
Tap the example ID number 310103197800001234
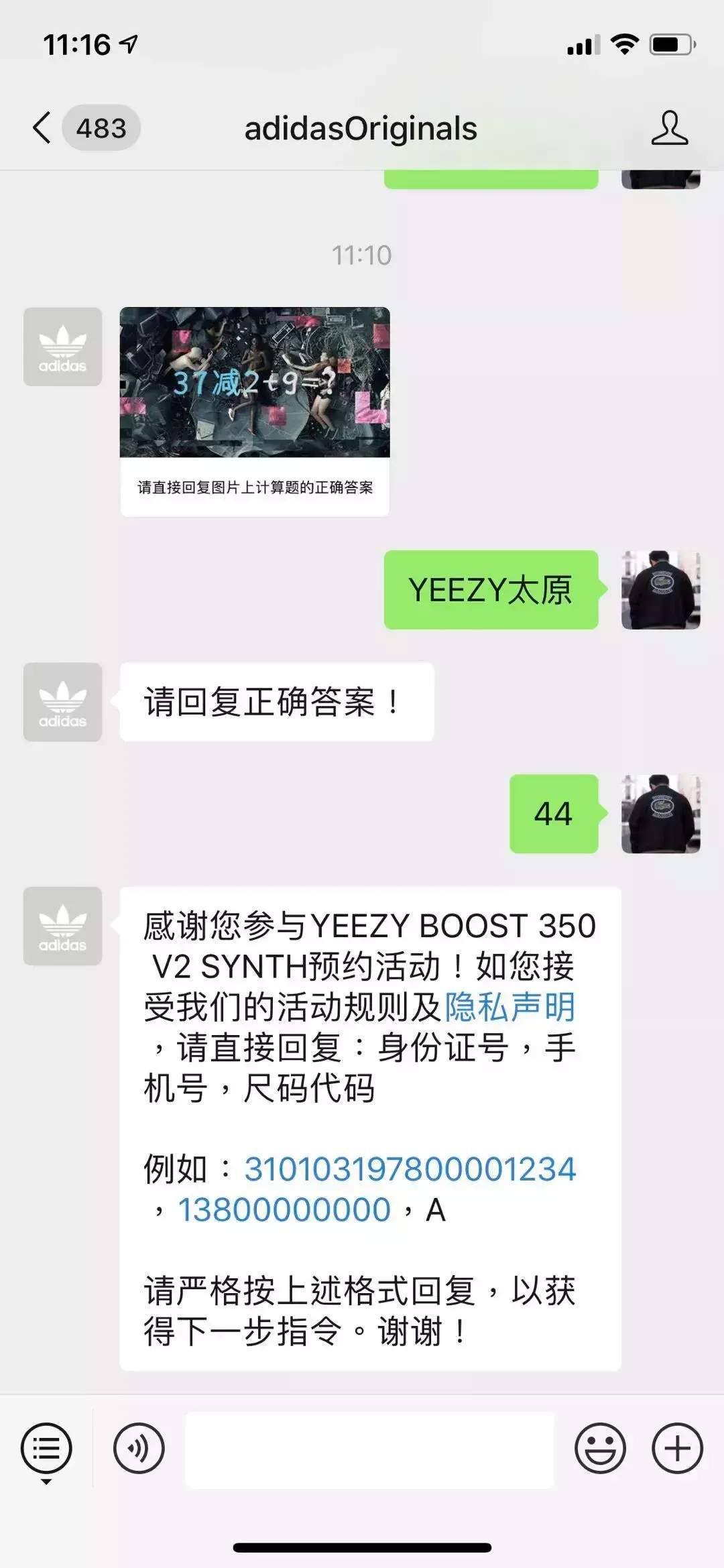pos(410,1169)
